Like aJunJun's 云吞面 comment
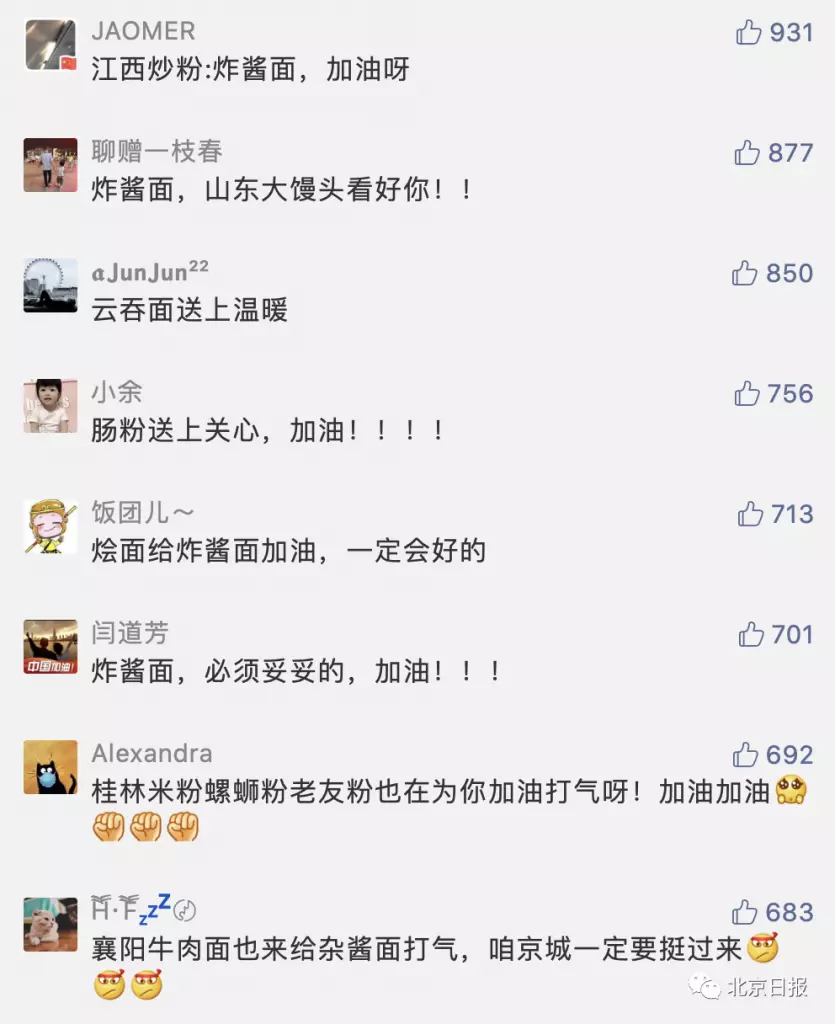Image resolution: width=835 pixels, height=1024 pixels. coord(745,273)
